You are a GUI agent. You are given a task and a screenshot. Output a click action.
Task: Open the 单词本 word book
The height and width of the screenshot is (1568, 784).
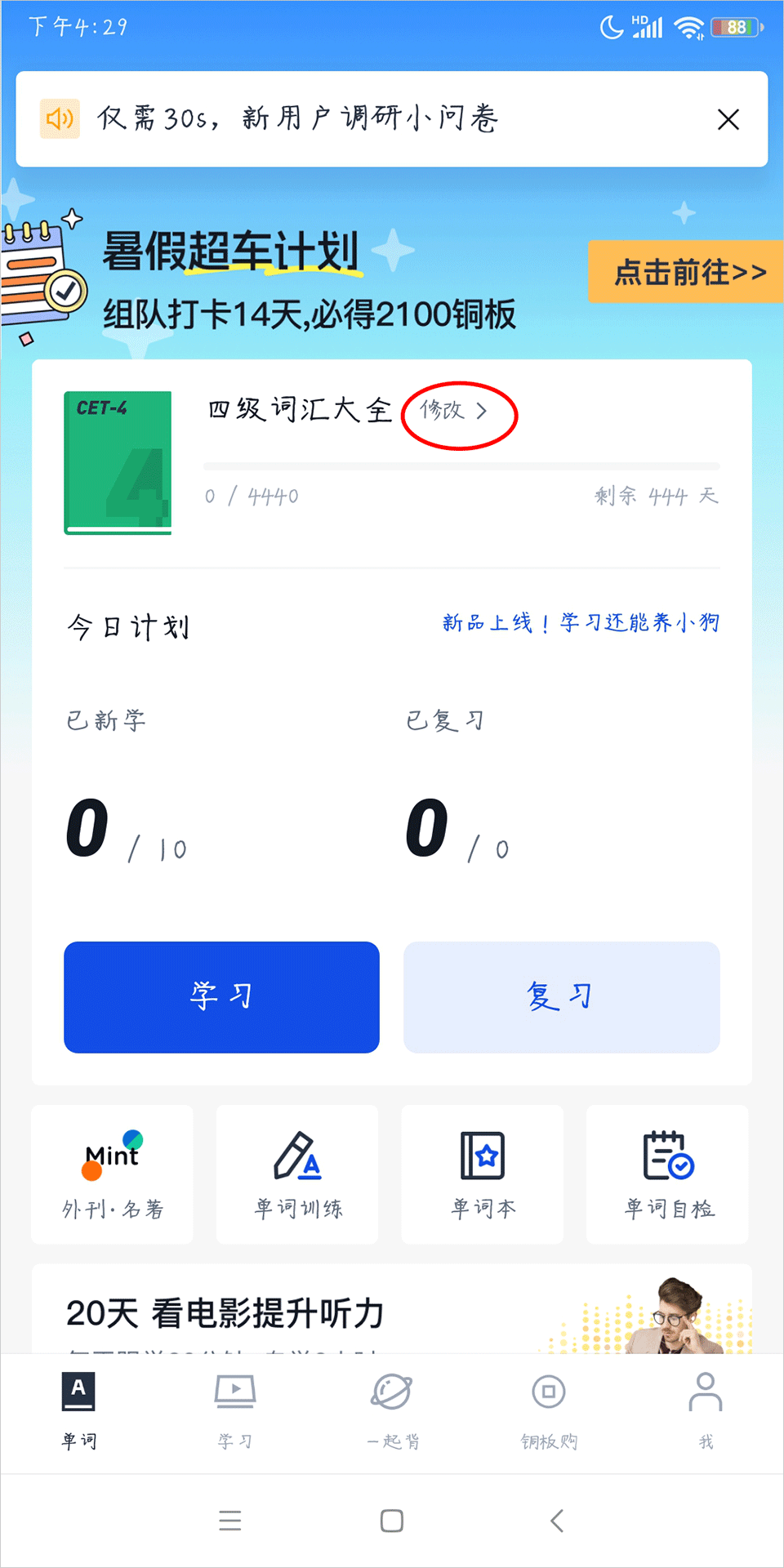click(x=483, y=1174)
